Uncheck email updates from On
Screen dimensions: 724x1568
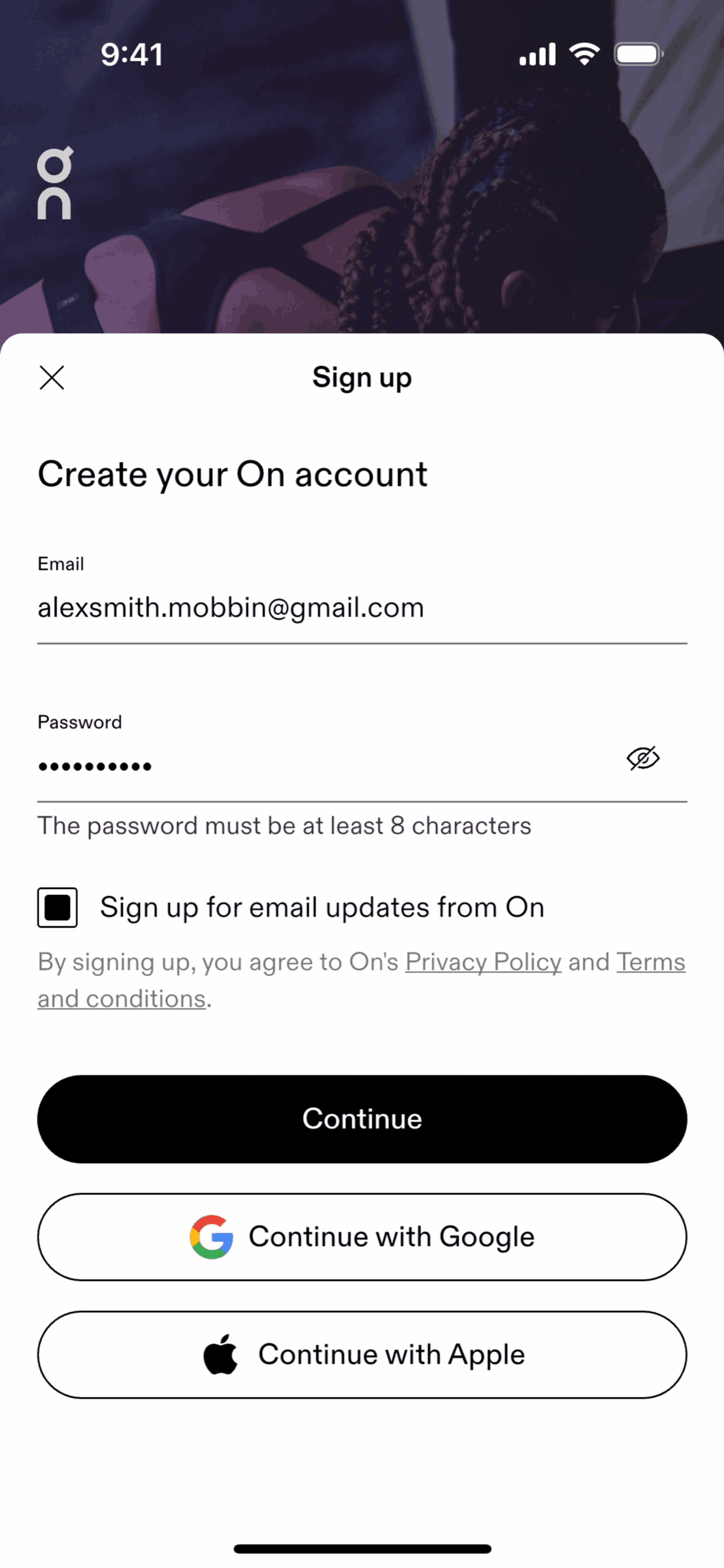pyautogui.click(x=58, y=907)
